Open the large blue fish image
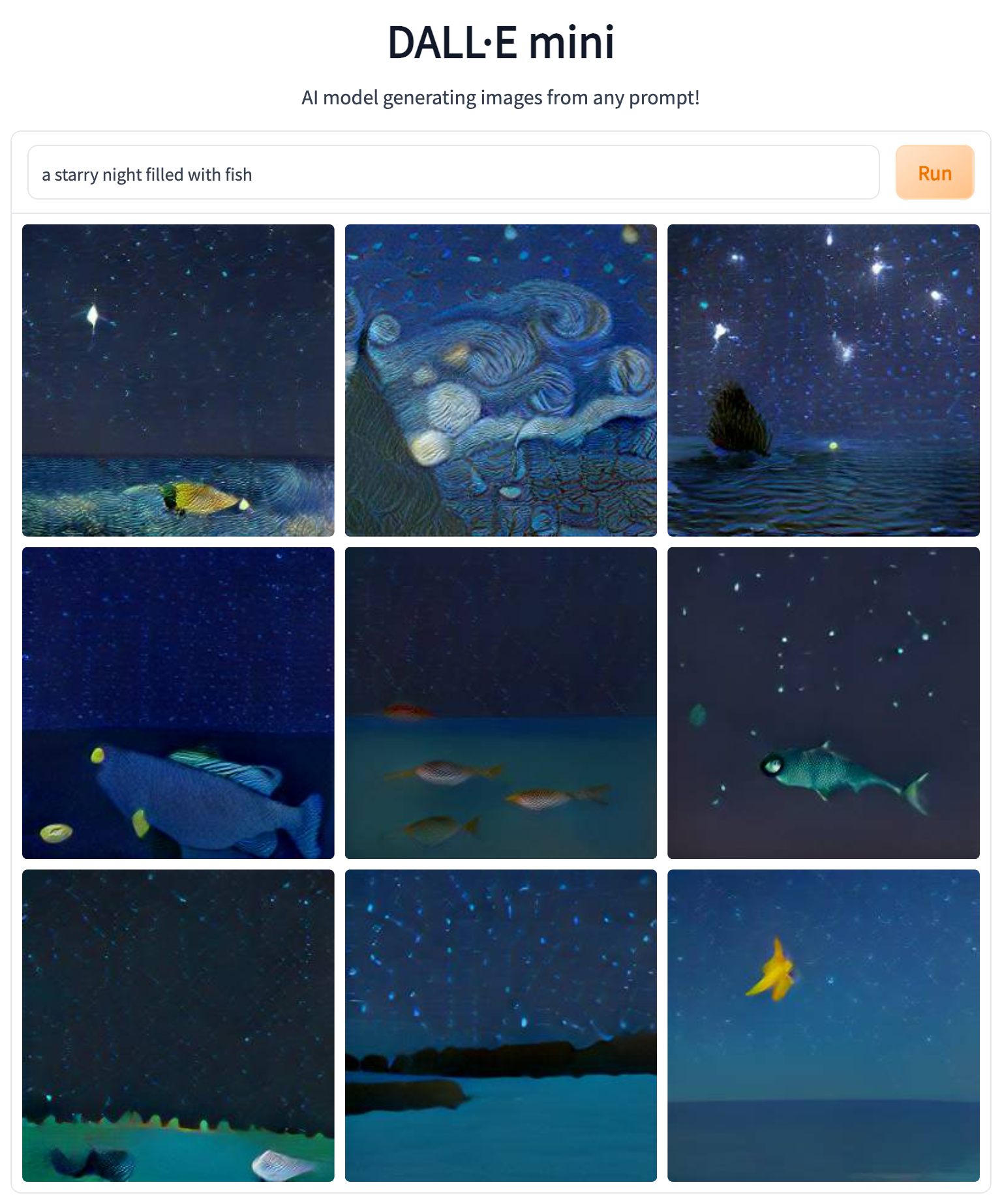This screenshot has width=1002, height=1204. click(x=177, y=704)
